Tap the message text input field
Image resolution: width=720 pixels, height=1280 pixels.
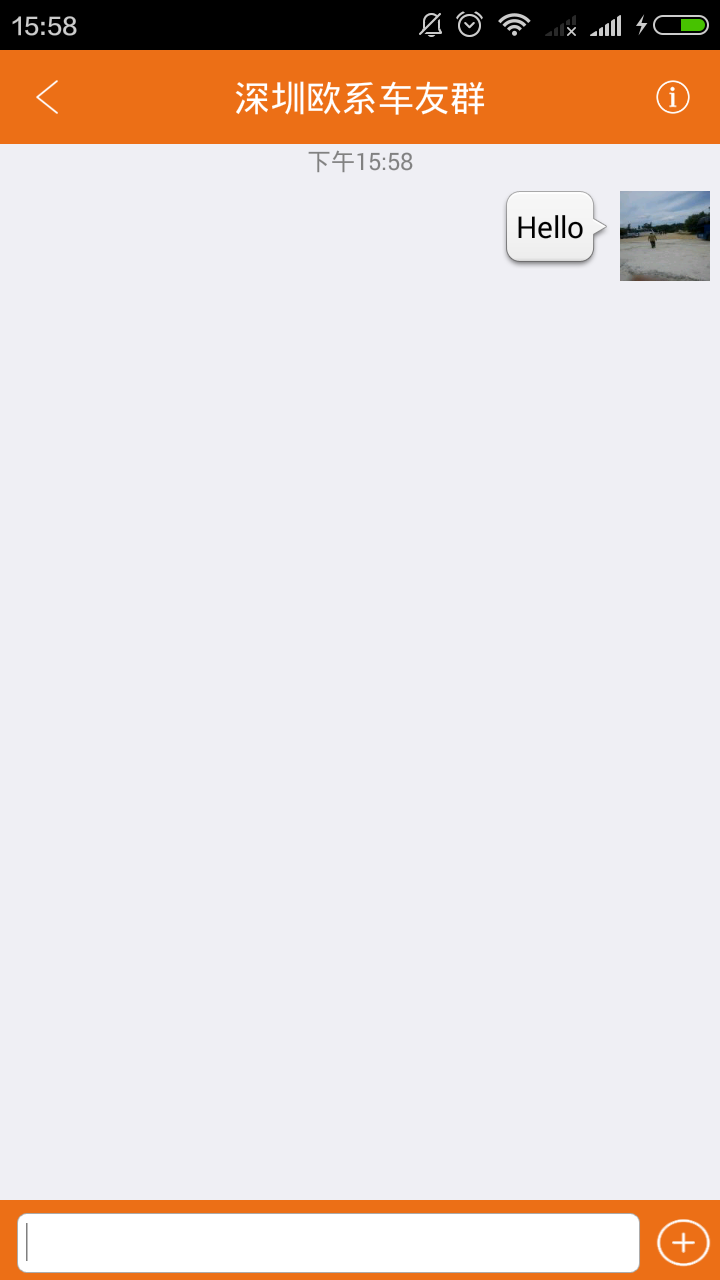click(x=328, y=1243)
